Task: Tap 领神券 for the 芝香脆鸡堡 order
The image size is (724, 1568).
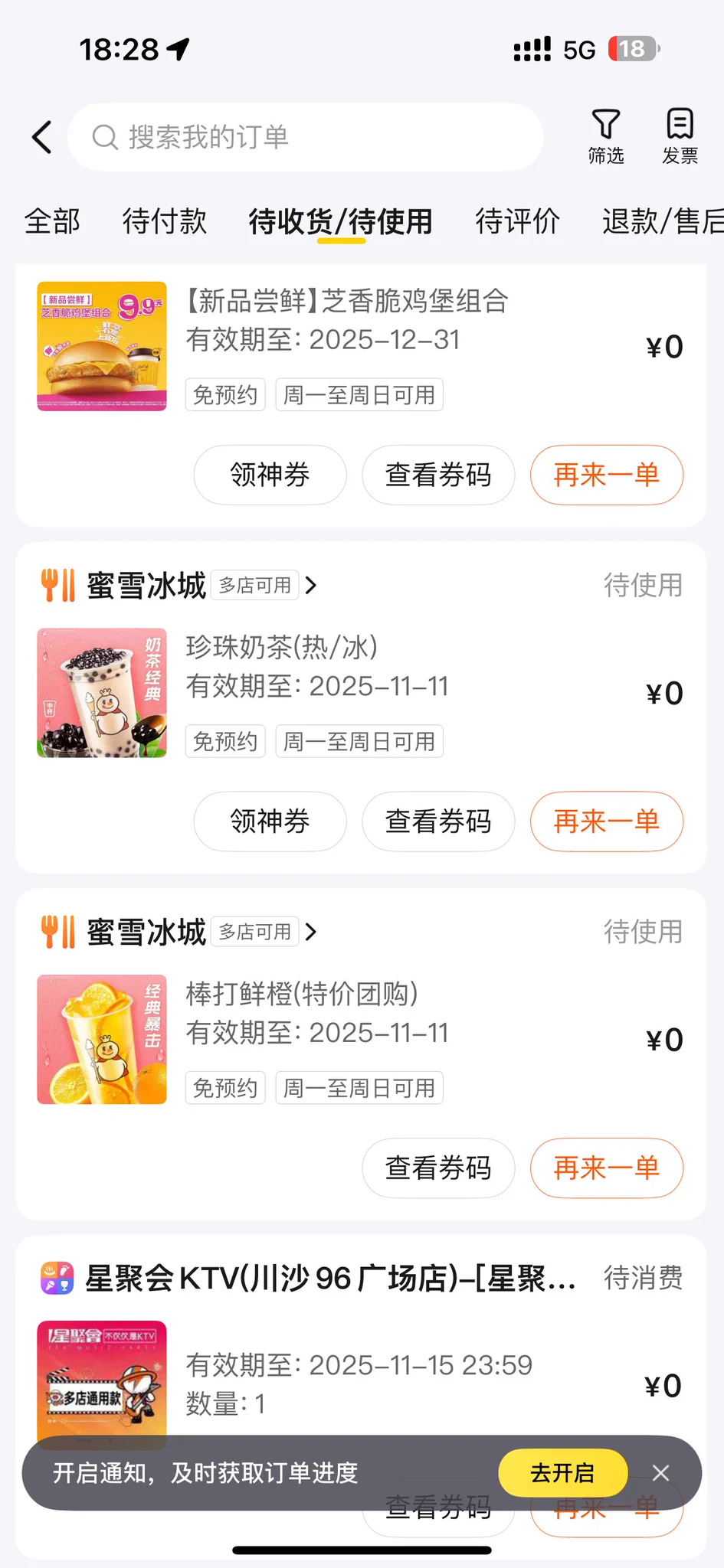Action: [x=269, y=475]
